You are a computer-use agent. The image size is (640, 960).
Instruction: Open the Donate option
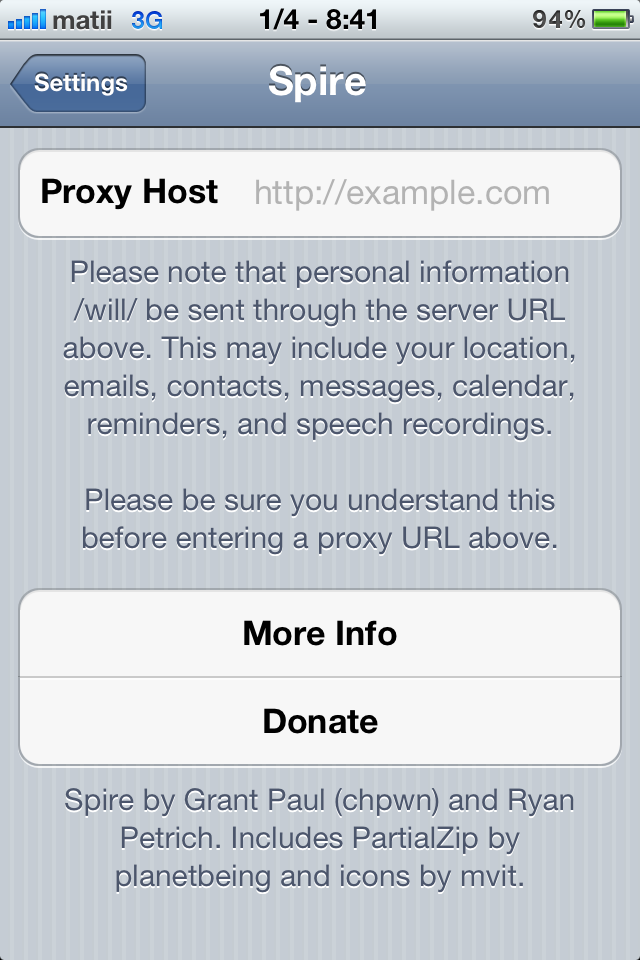coord(320,721)
